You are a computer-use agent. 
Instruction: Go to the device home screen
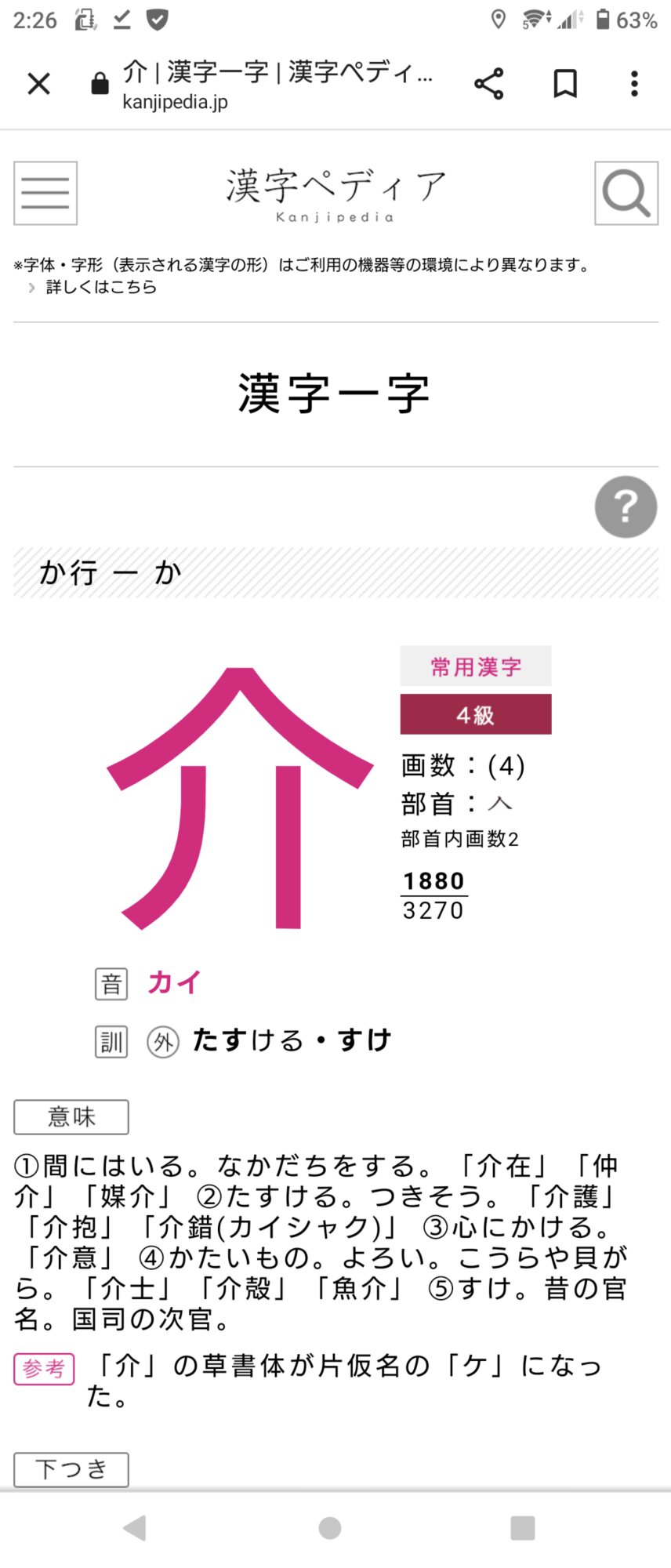330,1527
